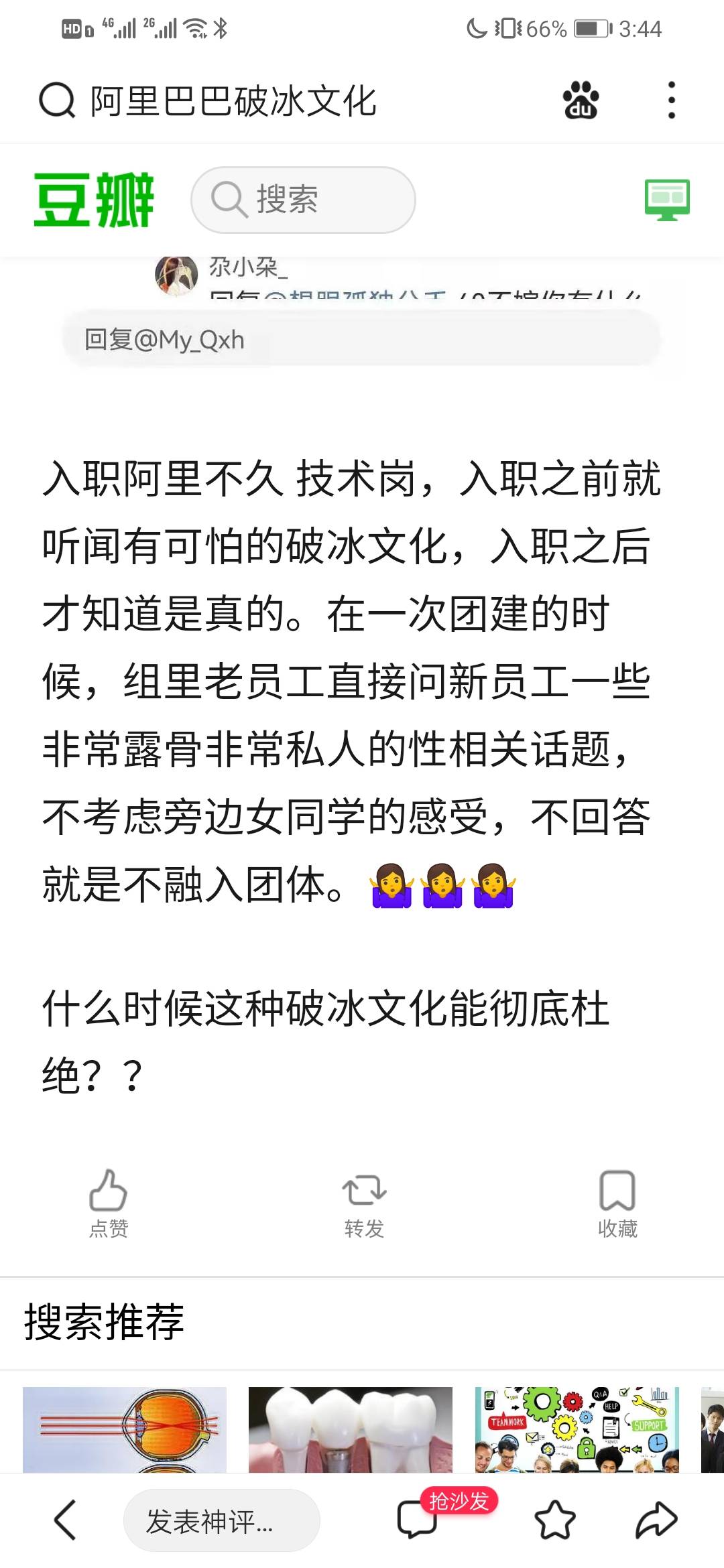The width and height of the screenshot is (724, 1568).
Task: Share this page with the arrow icon
Action: [656, 1520]
